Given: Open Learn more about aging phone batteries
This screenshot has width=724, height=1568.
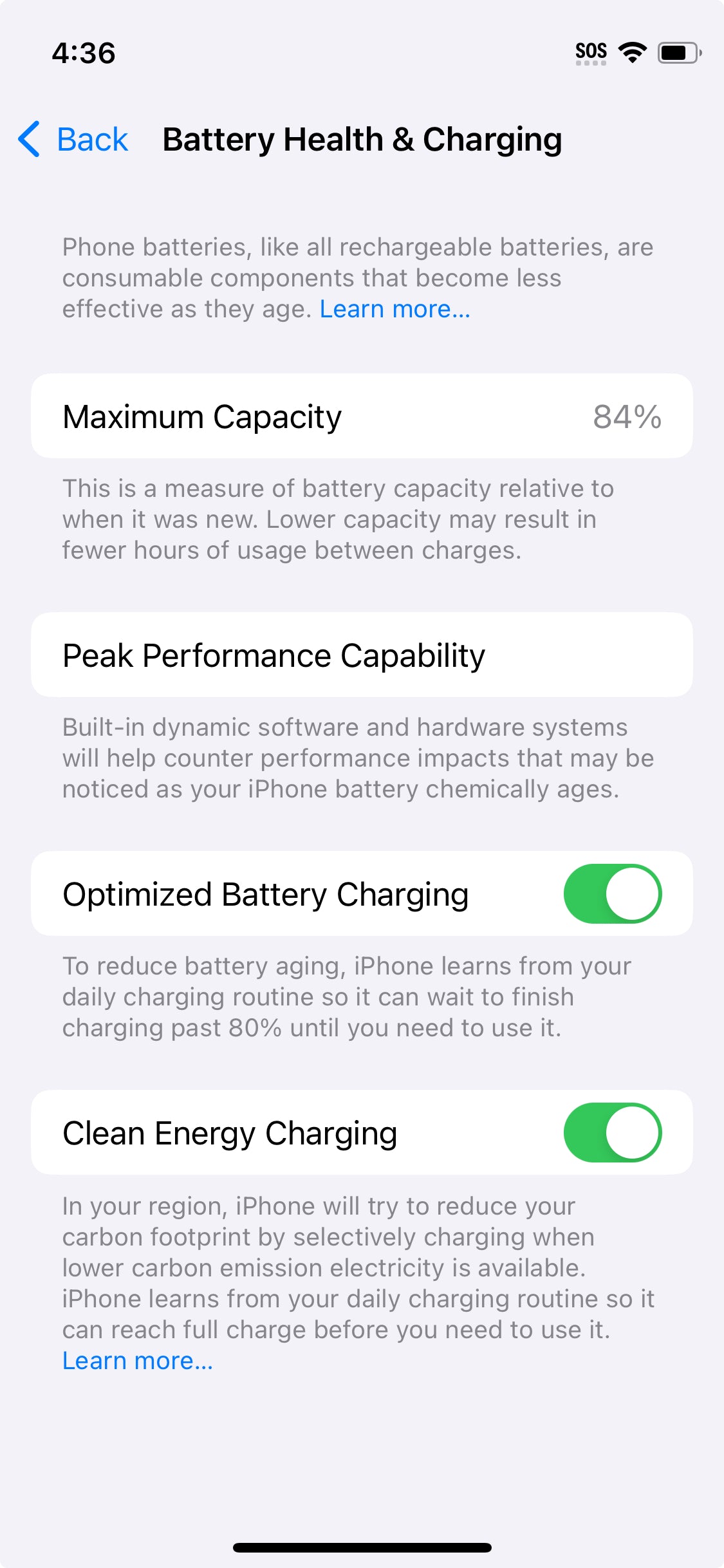Looking at the screenshot, I should (394, 310).
